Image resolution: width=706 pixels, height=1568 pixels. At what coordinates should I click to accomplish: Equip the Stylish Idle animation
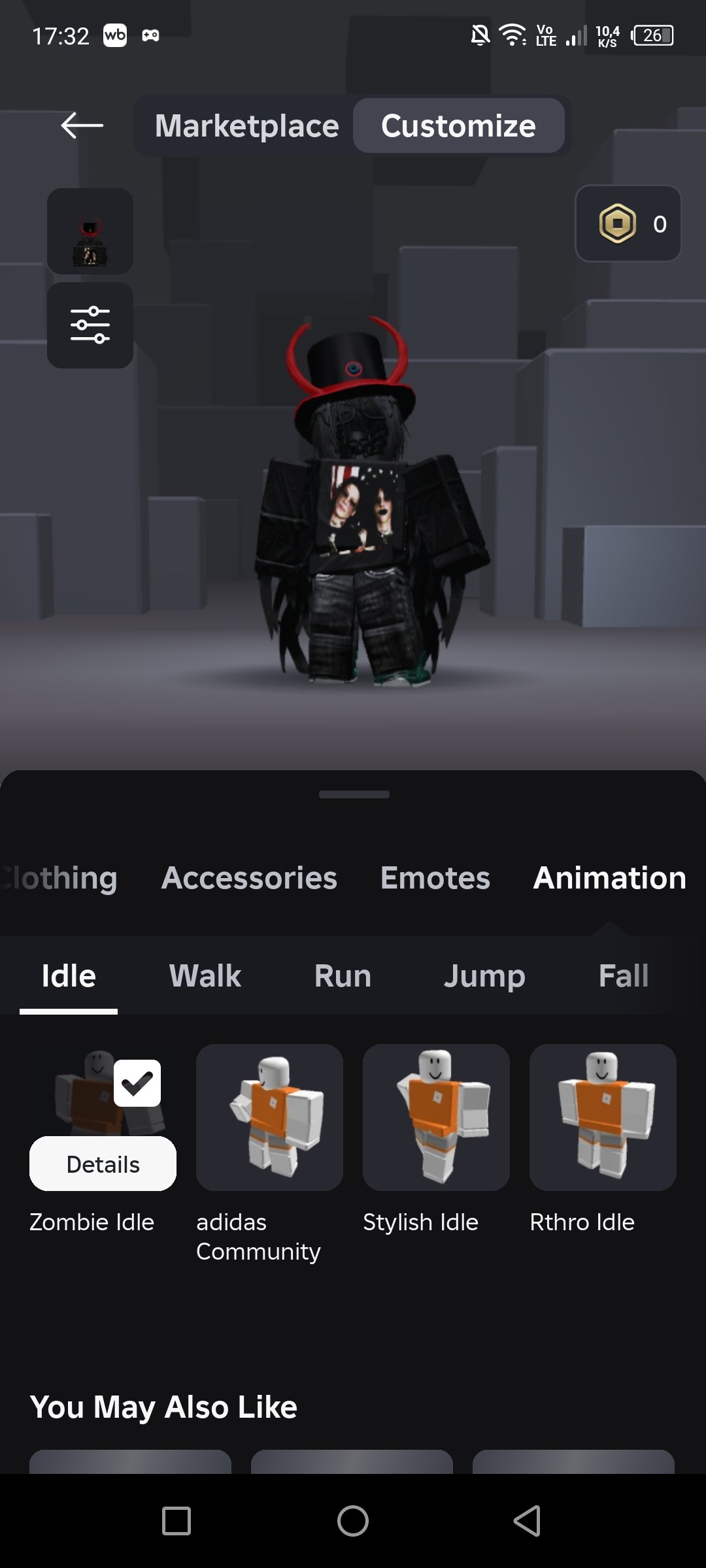pyautogui.click(x=436, y=1117)
